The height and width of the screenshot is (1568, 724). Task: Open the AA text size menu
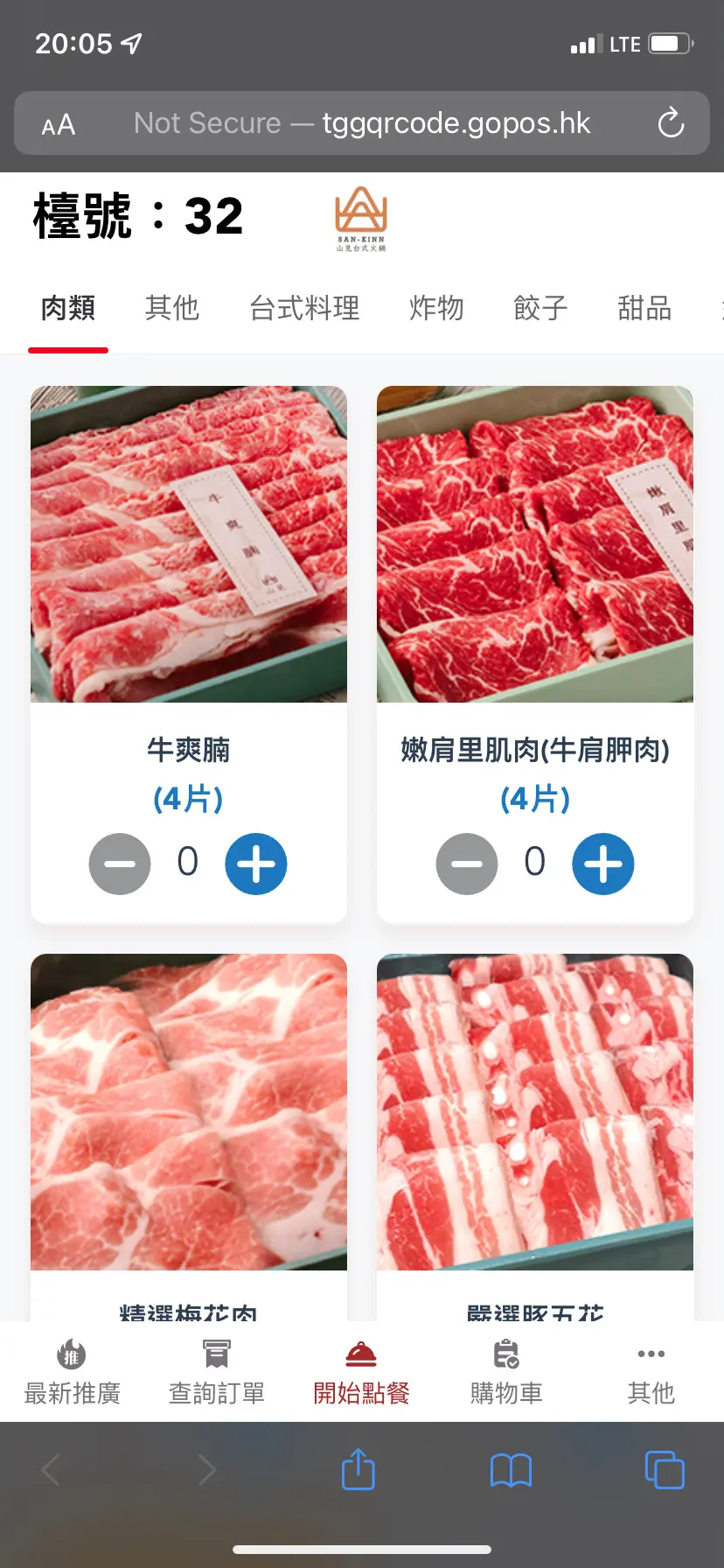click(x=59, y=125)
